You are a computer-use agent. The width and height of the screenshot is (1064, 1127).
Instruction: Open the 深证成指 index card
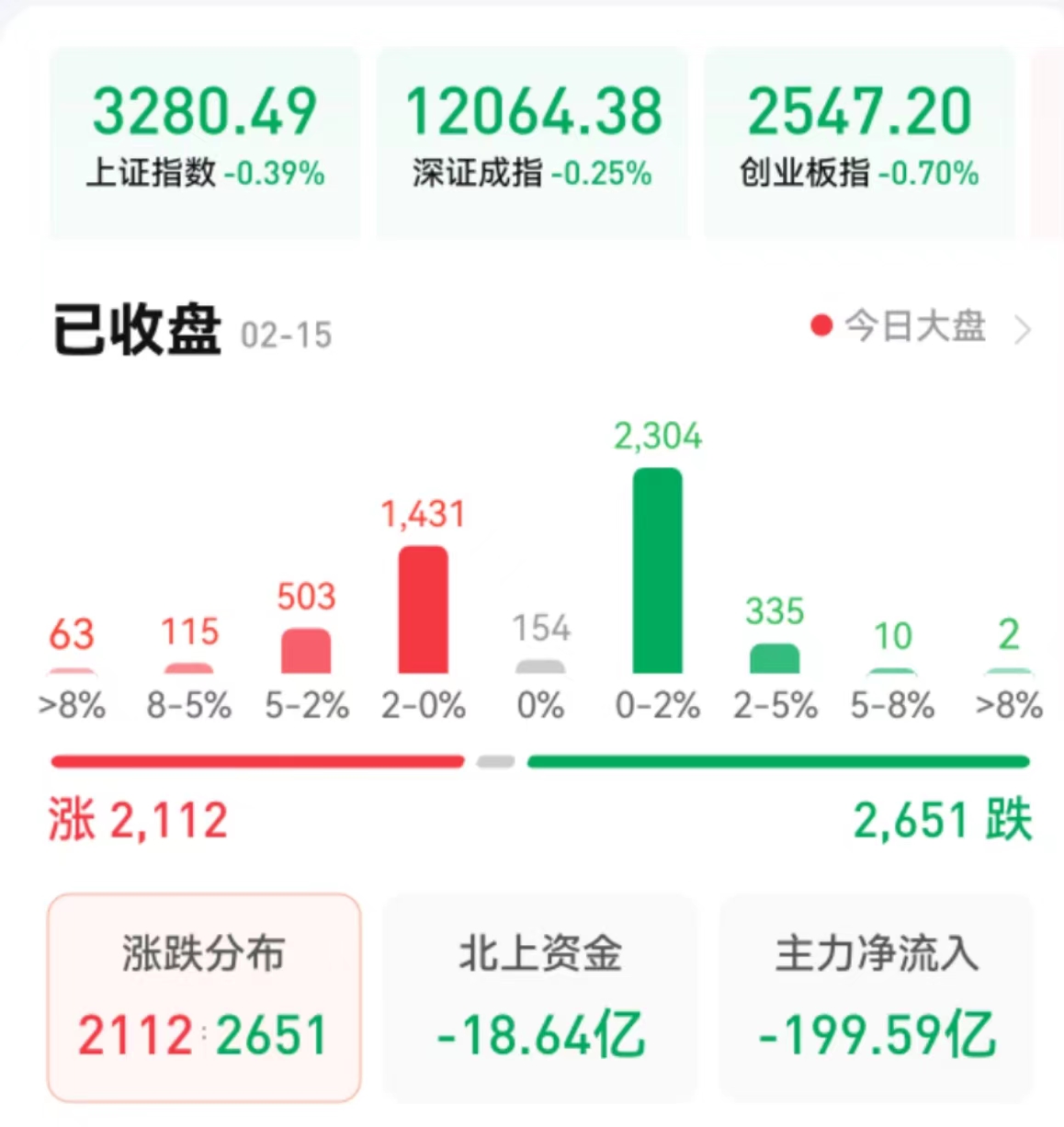click(x=532, y=138)
